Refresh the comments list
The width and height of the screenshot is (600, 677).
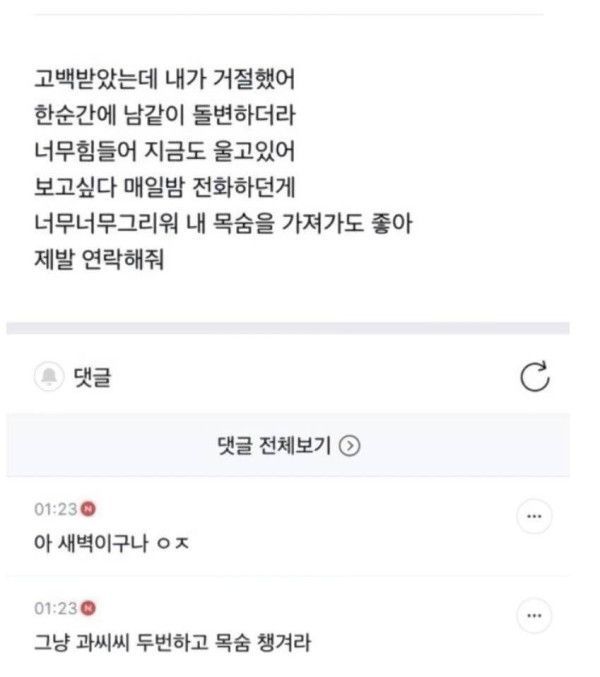[536, 377]
